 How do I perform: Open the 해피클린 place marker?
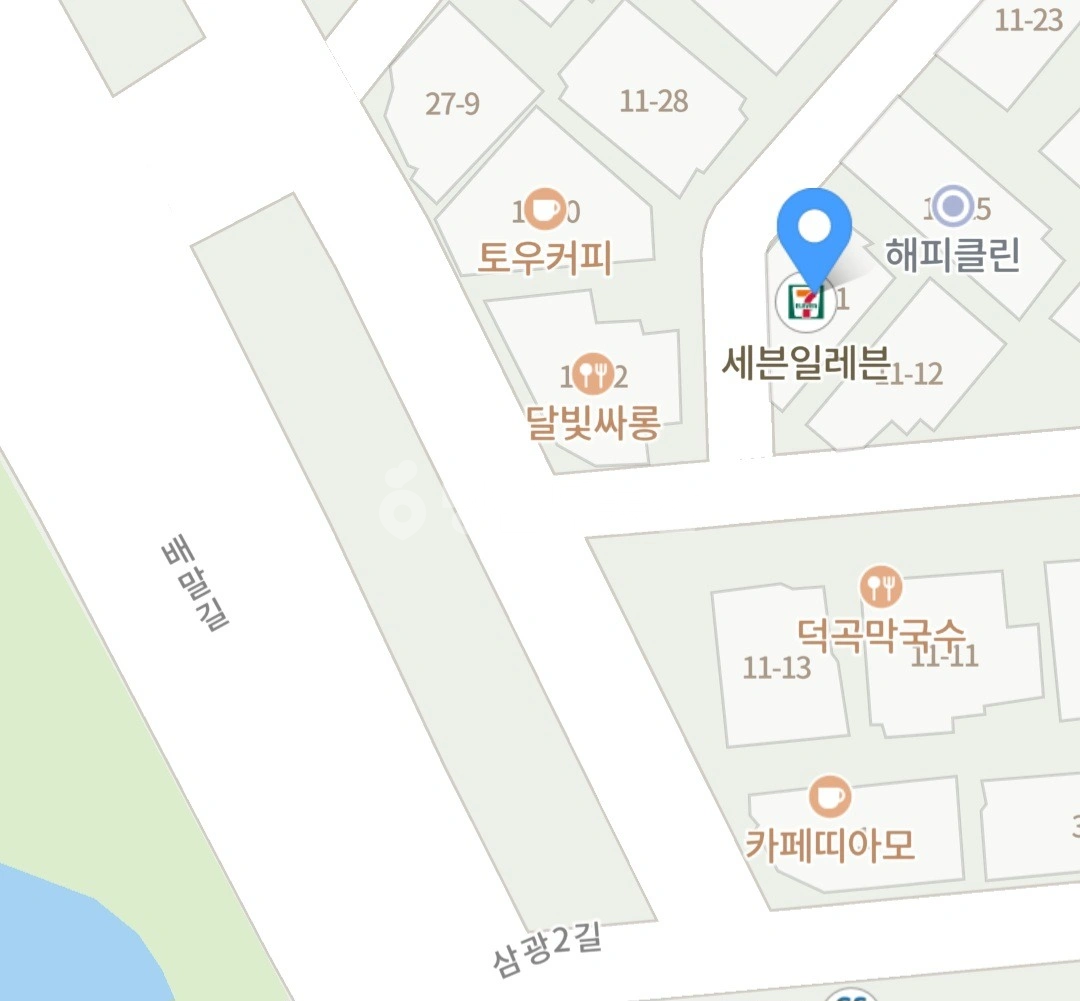pos(953,205)
